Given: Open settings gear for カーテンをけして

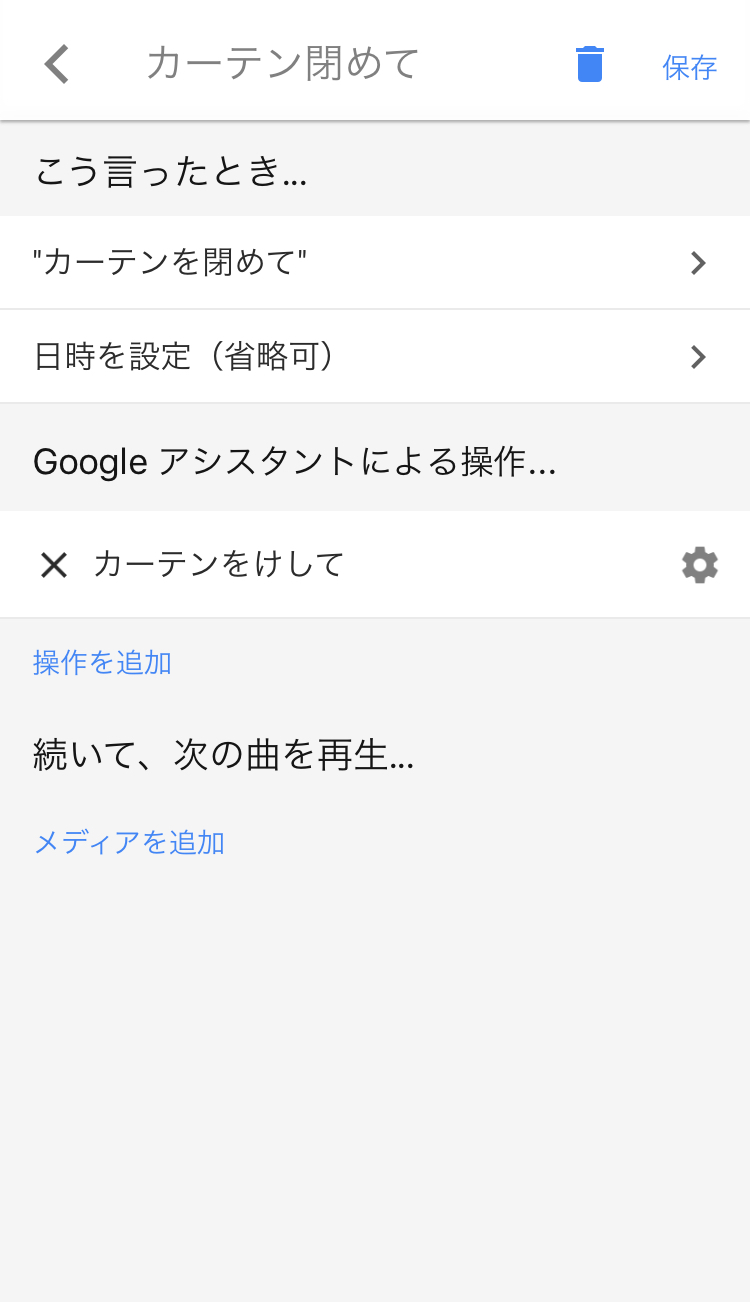Looking at the screenshot, I should click(699, 565).
